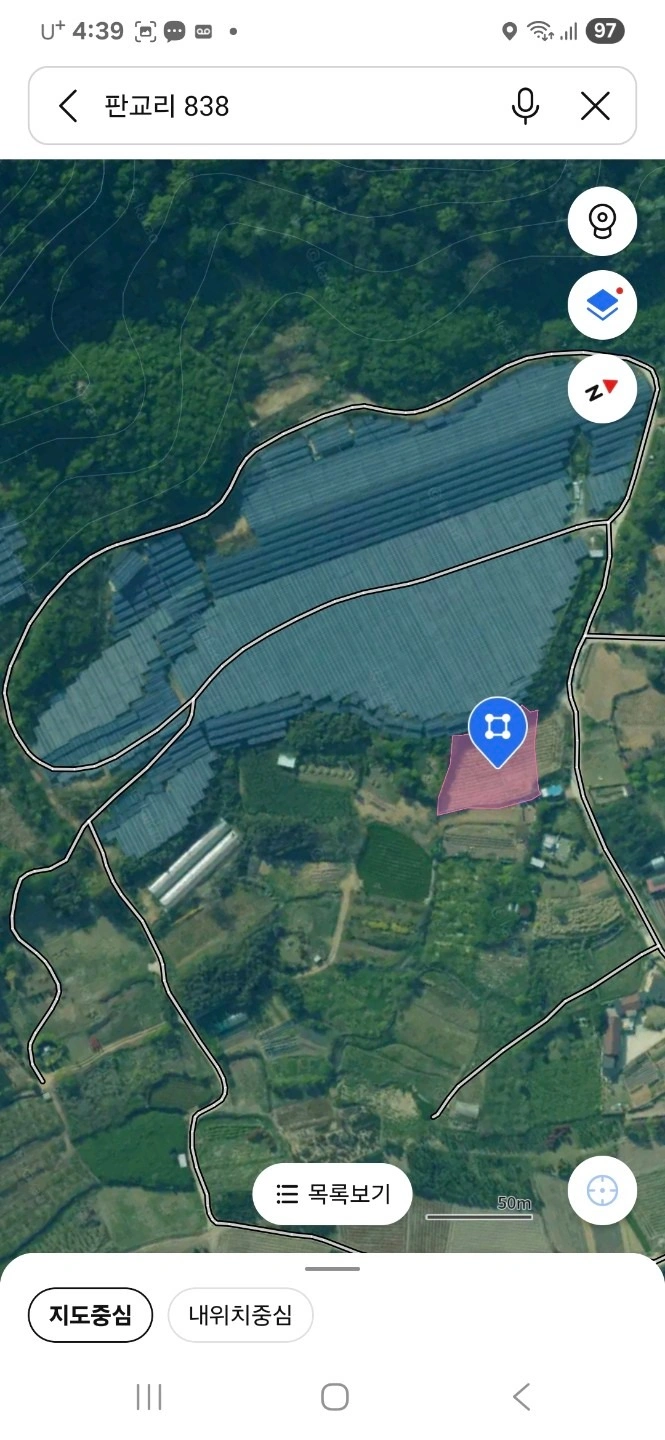Image resolution: width=665 pixels, height=1440 pixels.
Task: Reset map orientation with the compass
Action: point(602,389)
